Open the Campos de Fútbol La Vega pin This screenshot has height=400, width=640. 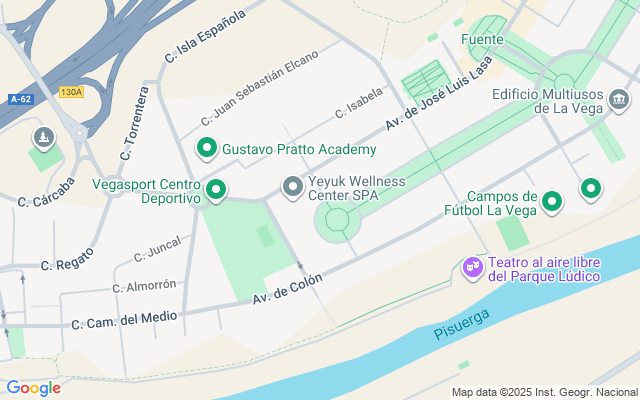[552, 204]
